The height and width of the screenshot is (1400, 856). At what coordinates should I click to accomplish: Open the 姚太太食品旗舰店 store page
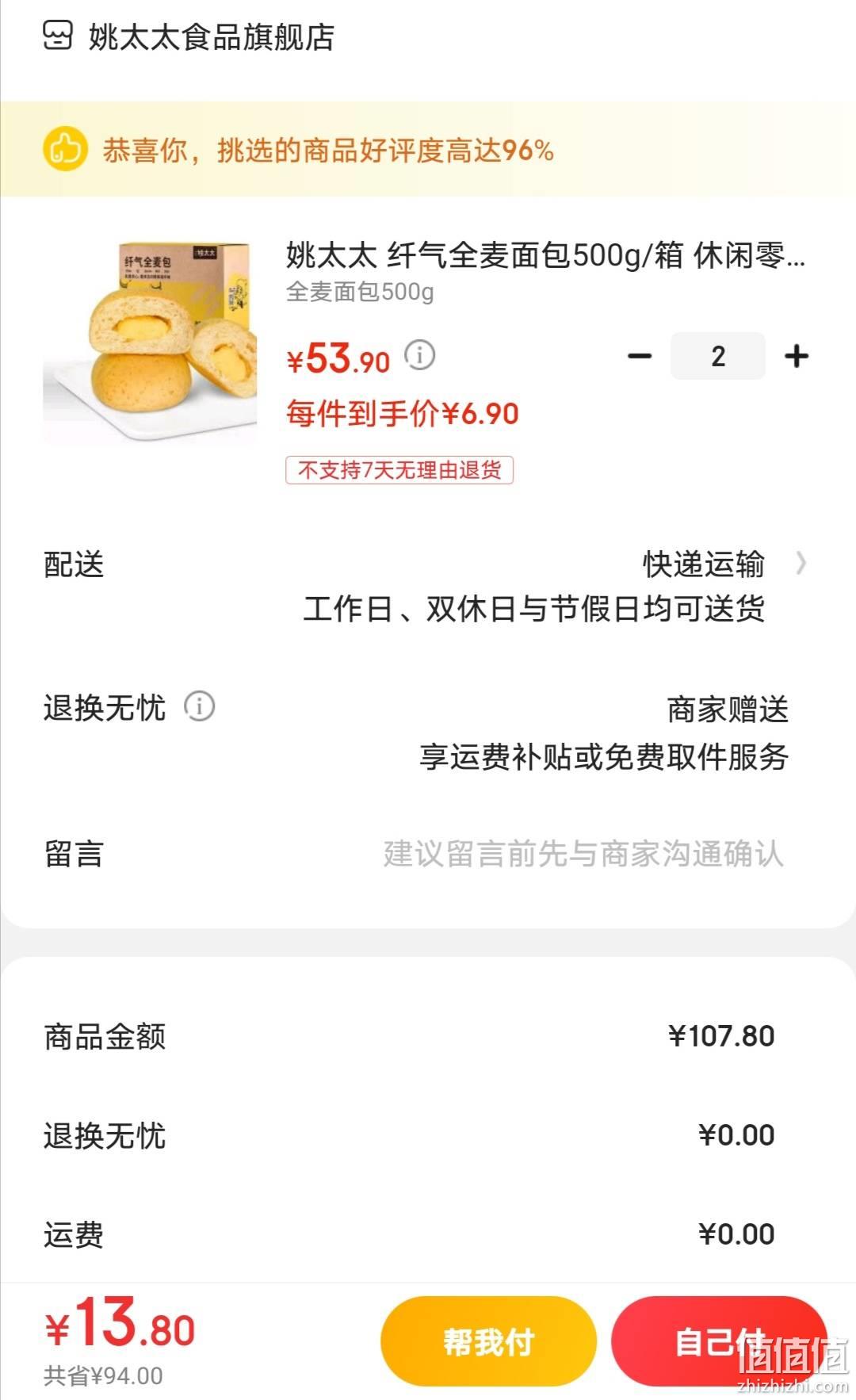pyautogui.click(x=189, y=36)
